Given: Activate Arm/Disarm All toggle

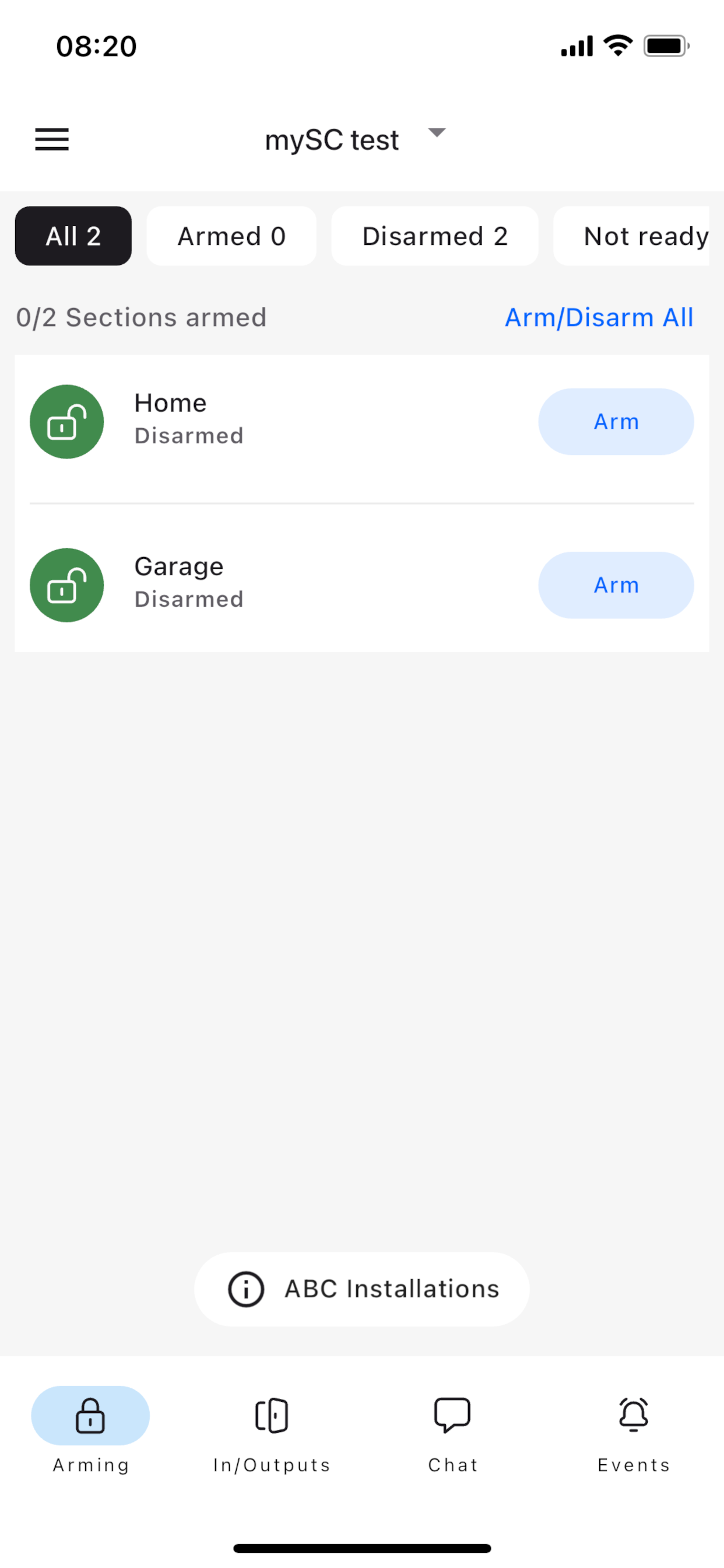Looking at the screenshot, I should (x=599, y=317).
